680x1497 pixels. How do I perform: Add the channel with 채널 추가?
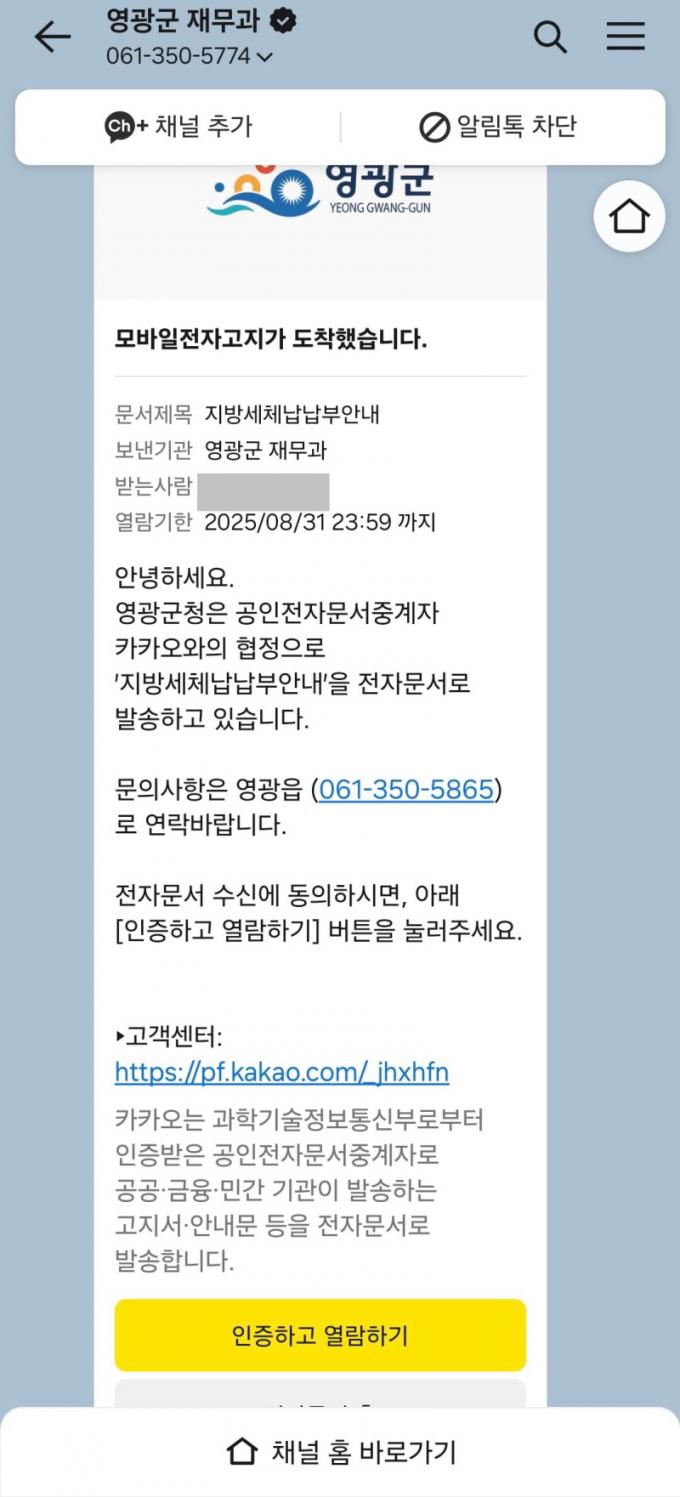click(x=179, y=127)
